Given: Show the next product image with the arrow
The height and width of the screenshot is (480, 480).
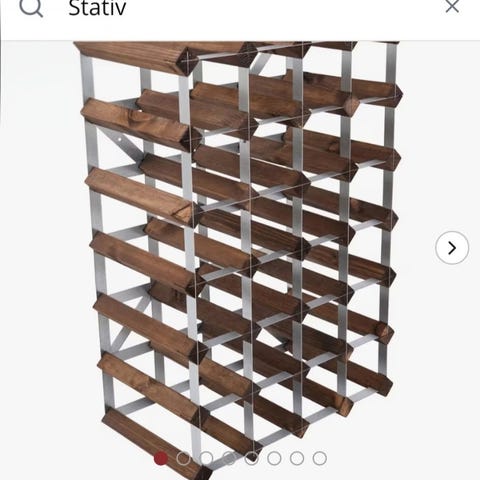Looking at the screenshot, I should pos(452,248).
